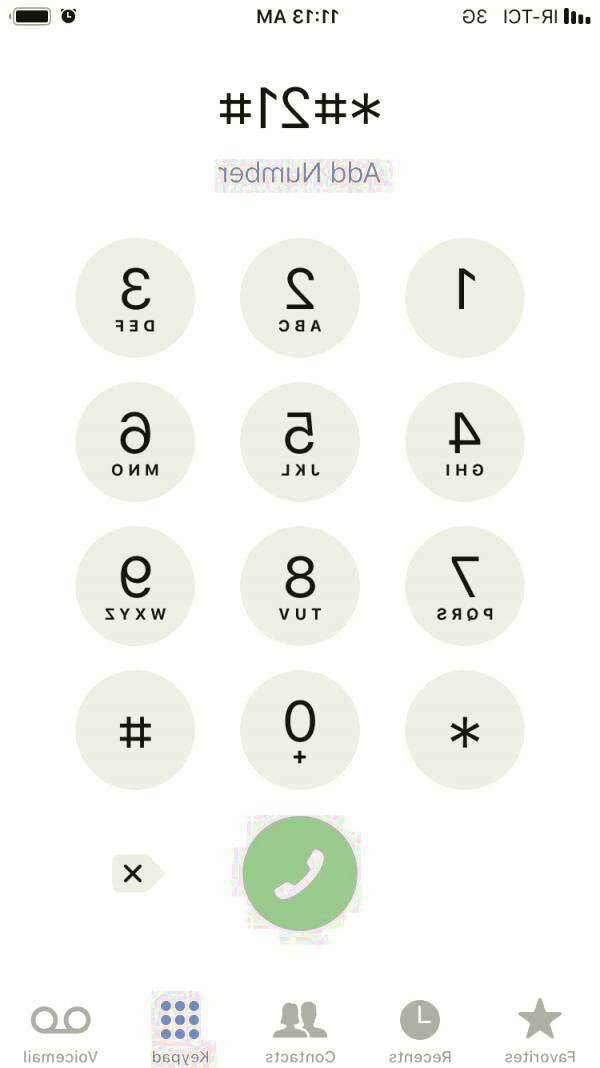Image resolution: width=600 pixels, height=1068 pixels.
Task: Delete the last digit with backspace
Action: pyautogui.click(x=135, y=874)
